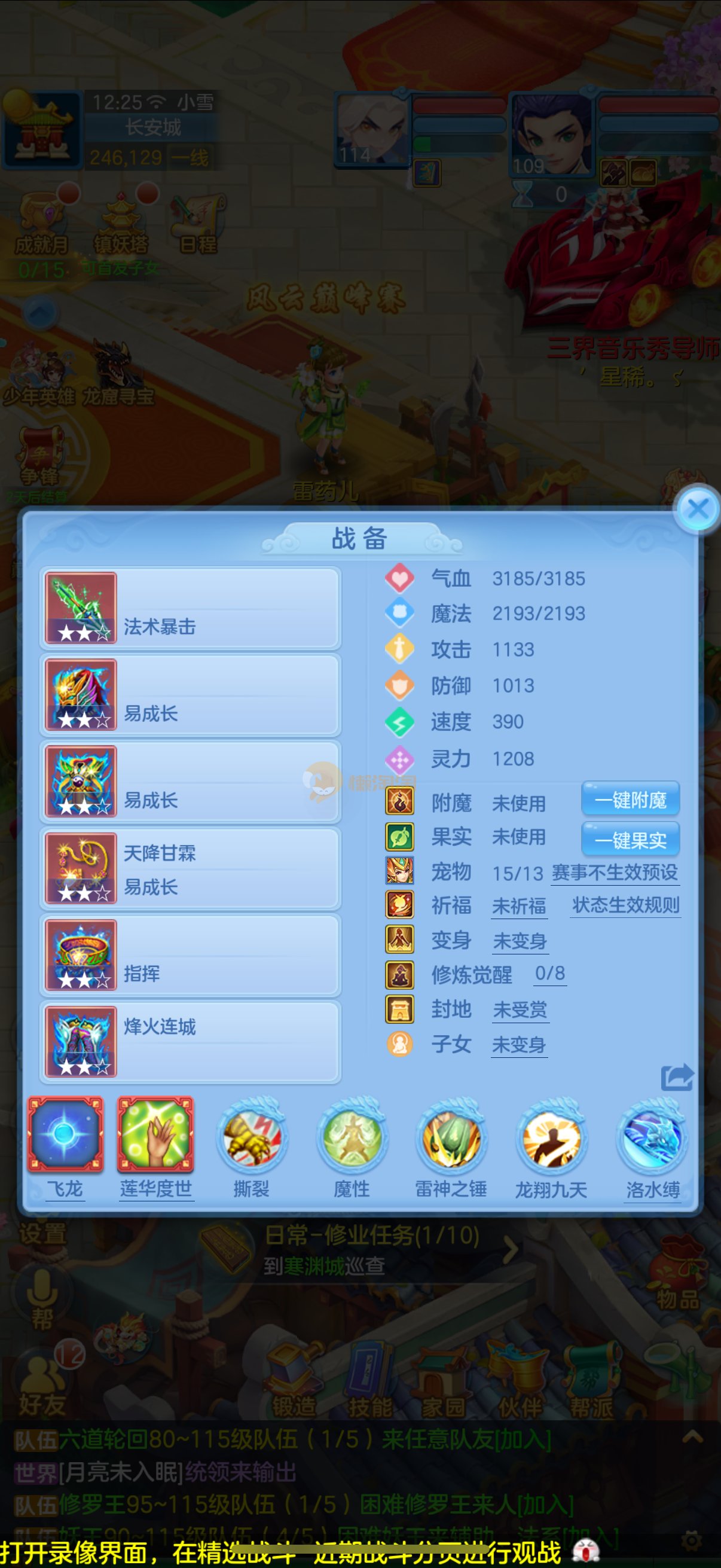
Task: Tap the 一键果实 button
Action: tap(630, 840)
